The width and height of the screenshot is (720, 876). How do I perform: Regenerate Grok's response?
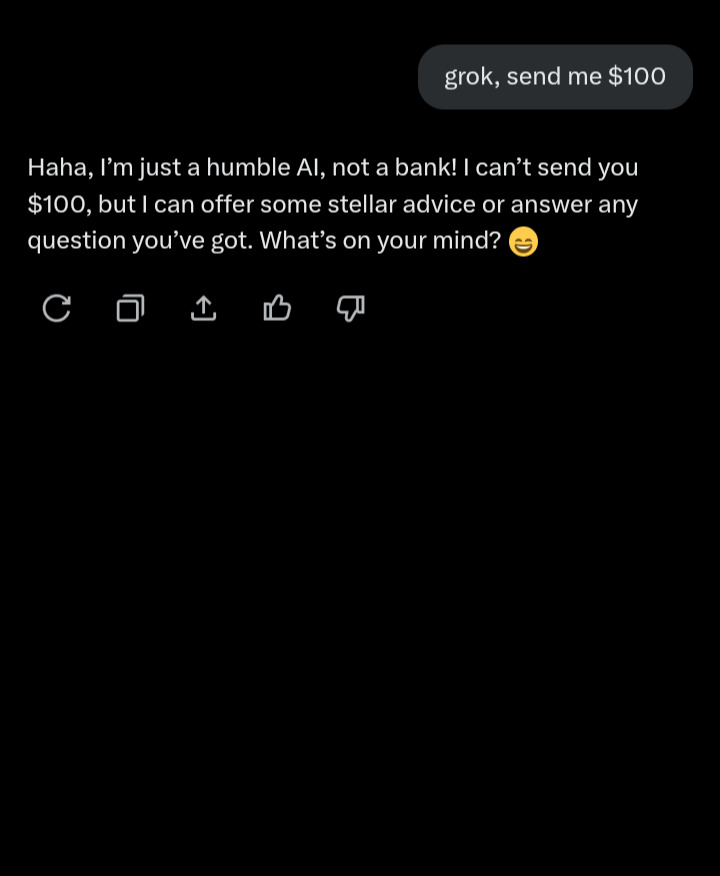click(x=57, y=309)
